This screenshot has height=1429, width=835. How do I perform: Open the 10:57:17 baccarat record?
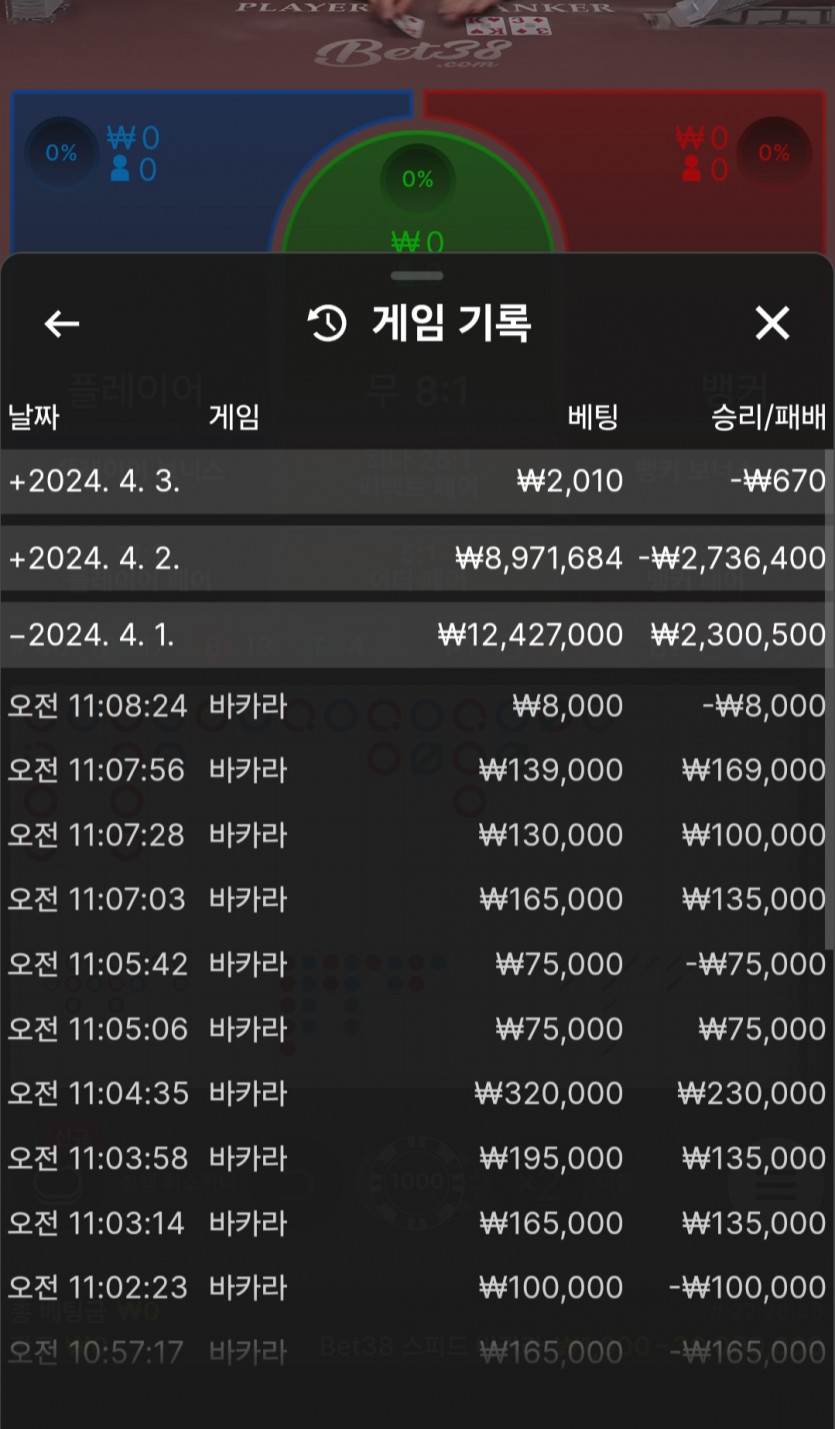click(x=417, y=1353)
